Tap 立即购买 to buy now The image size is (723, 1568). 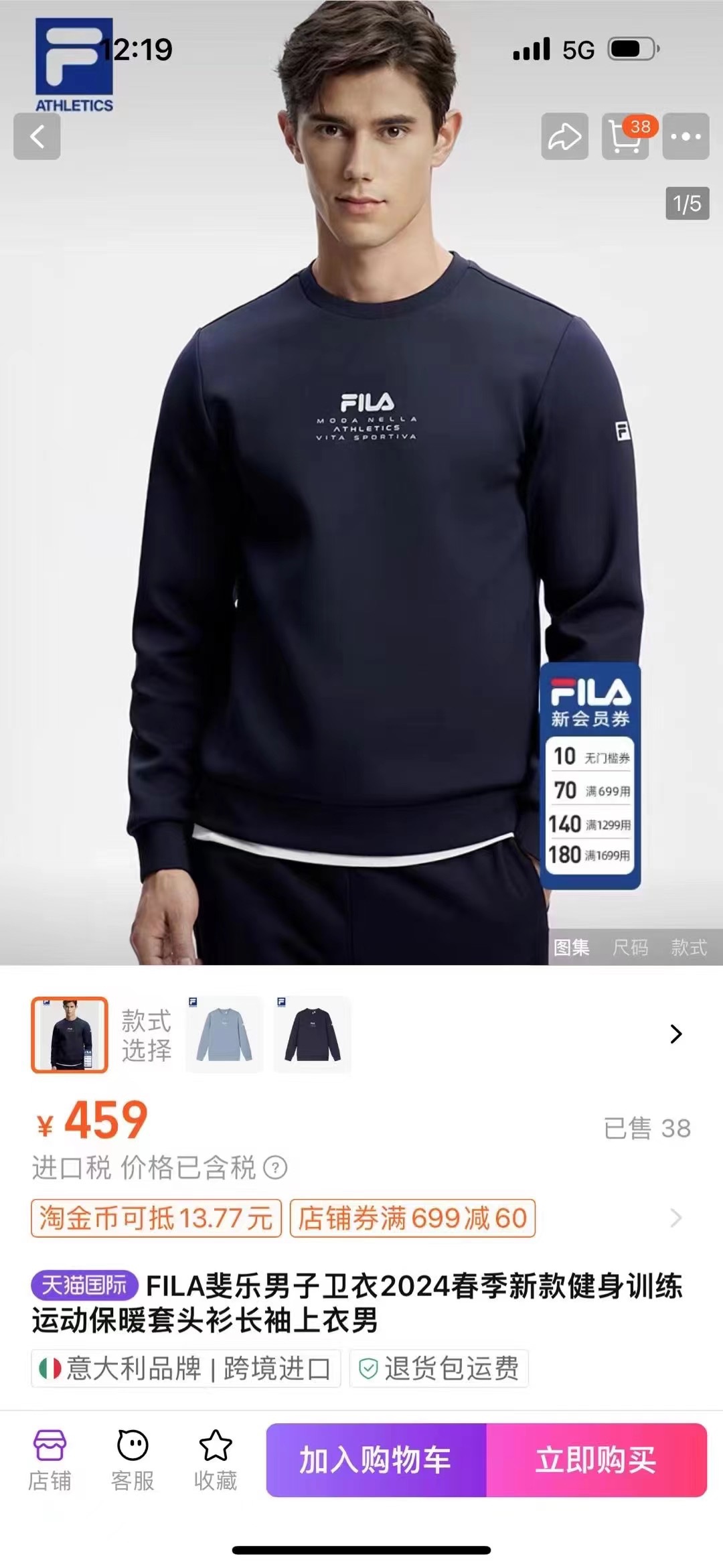pyautogui.click(x=596, y=1460)
